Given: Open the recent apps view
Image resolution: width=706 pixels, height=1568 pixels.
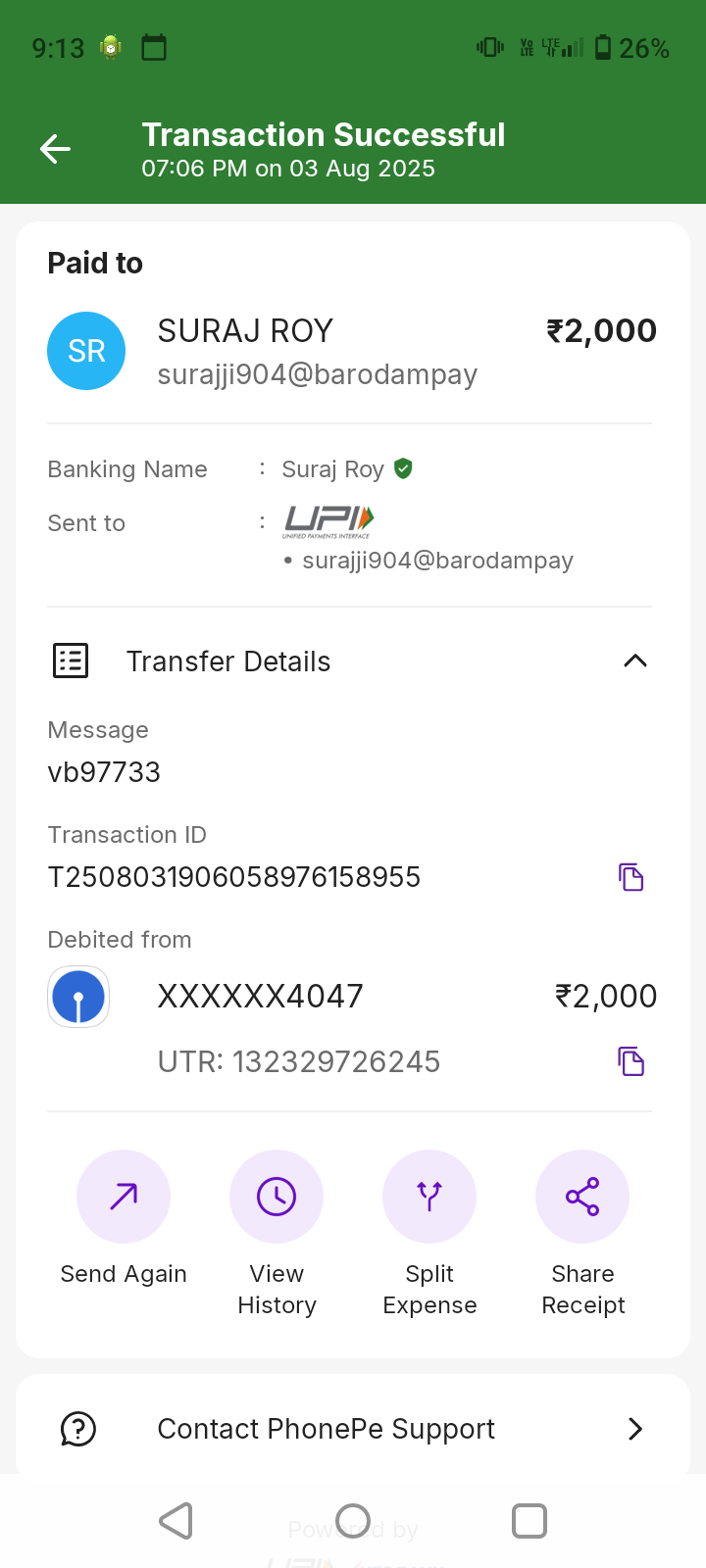Looking at the screenshot, I should [x=529, y=1521].
